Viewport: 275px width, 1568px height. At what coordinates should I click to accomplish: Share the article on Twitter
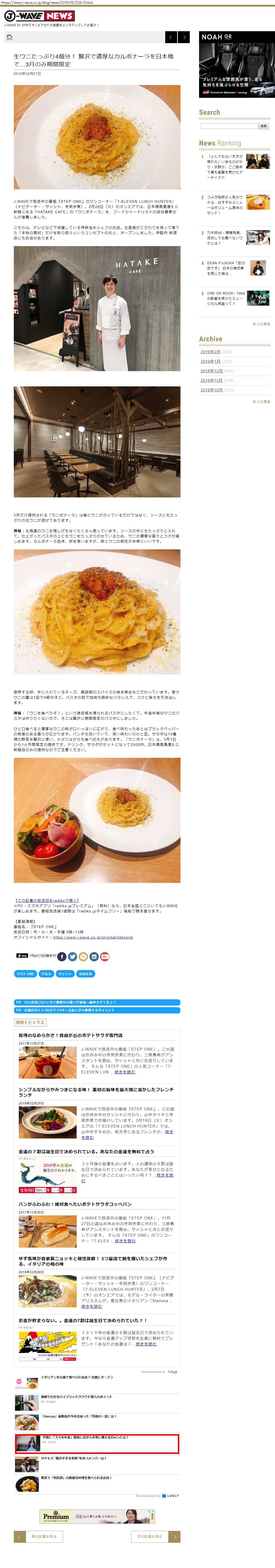pos(72,956)
